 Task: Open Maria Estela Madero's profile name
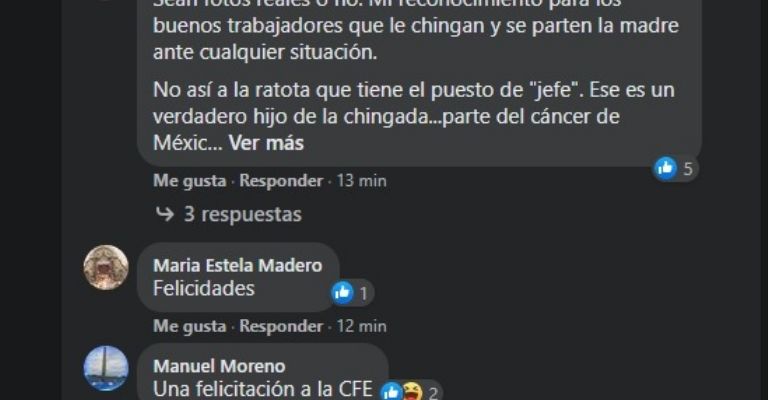click(x=237, y=265)
